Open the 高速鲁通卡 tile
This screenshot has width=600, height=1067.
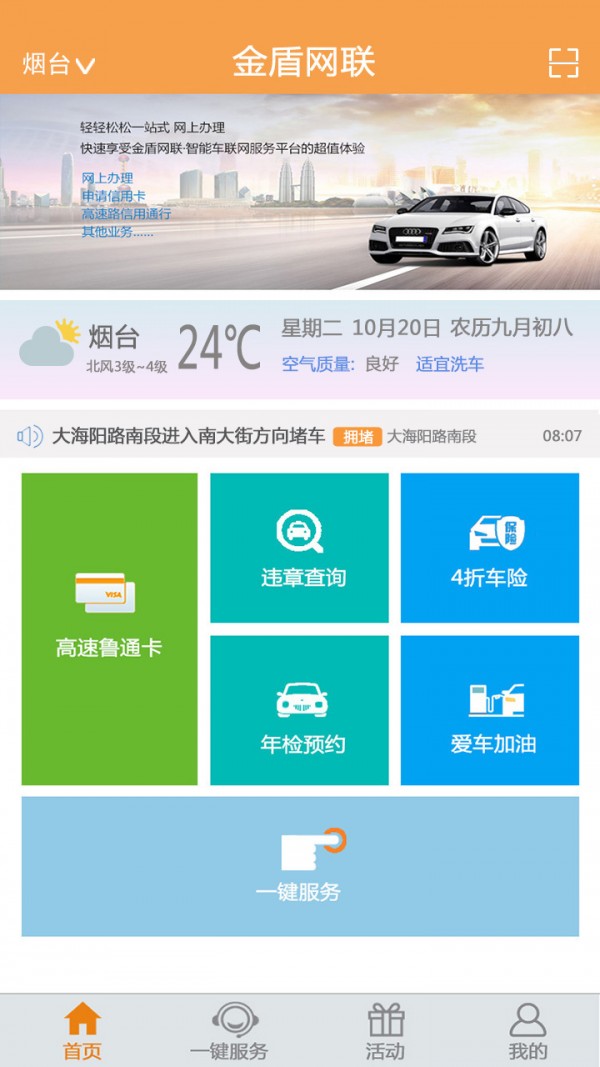109,629
